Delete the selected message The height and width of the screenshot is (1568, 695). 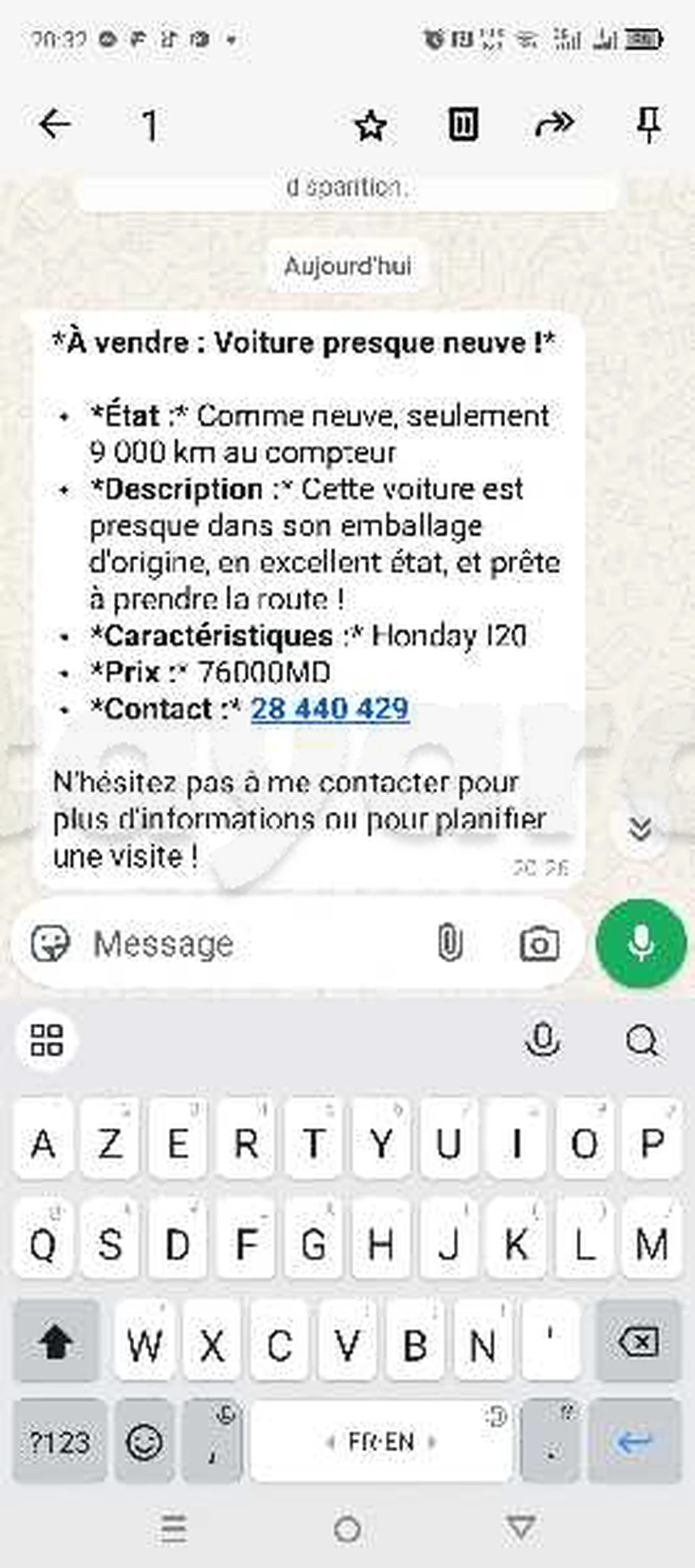tap(463, 125)
